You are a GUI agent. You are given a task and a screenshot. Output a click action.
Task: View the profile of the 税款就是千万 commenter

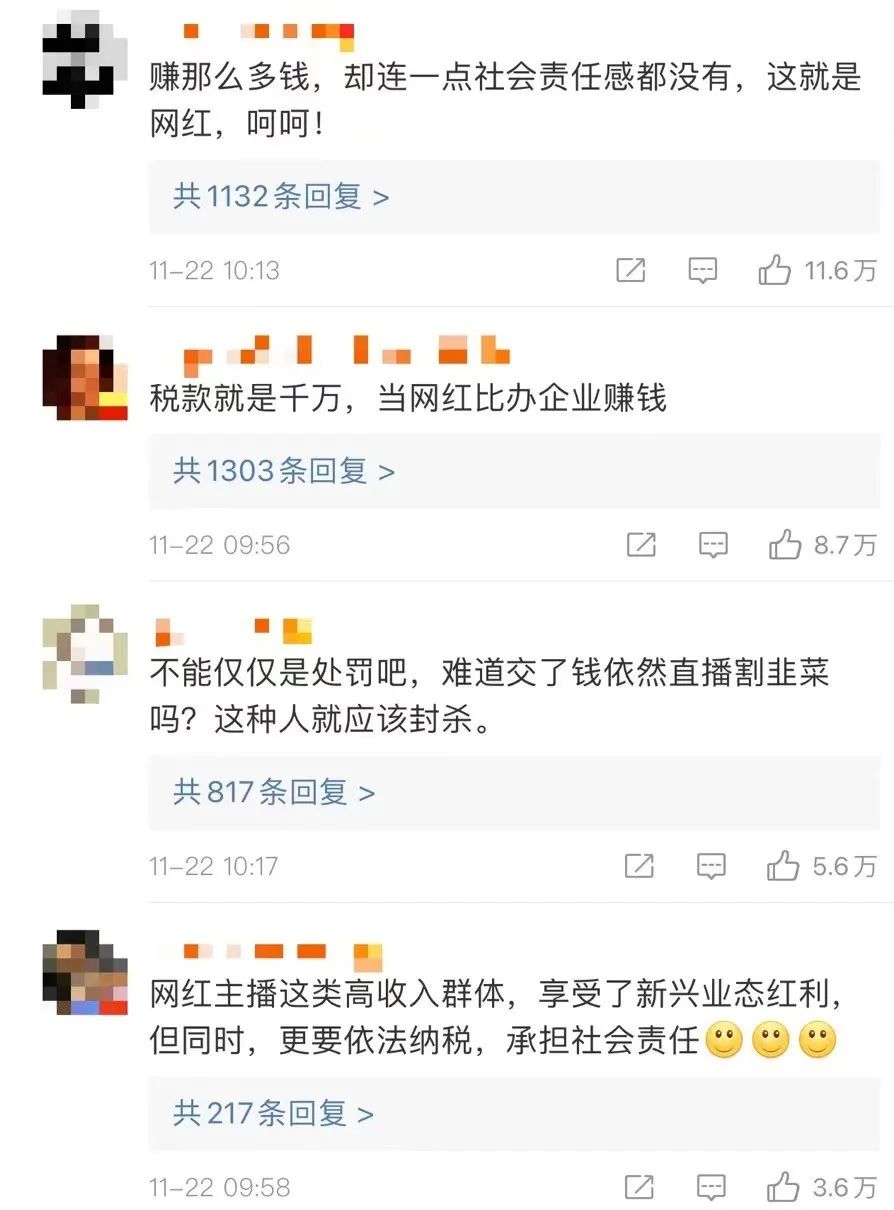(84, 378)
